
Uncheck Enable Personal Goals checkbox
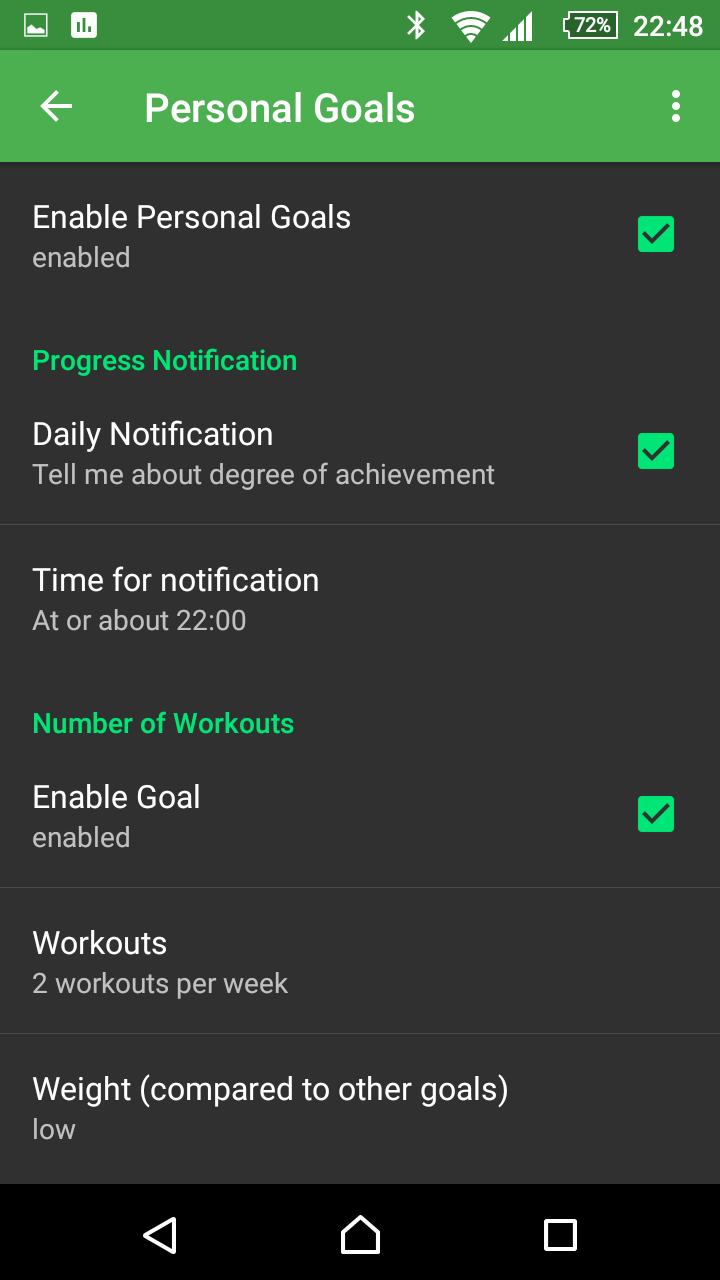point(656,235)
